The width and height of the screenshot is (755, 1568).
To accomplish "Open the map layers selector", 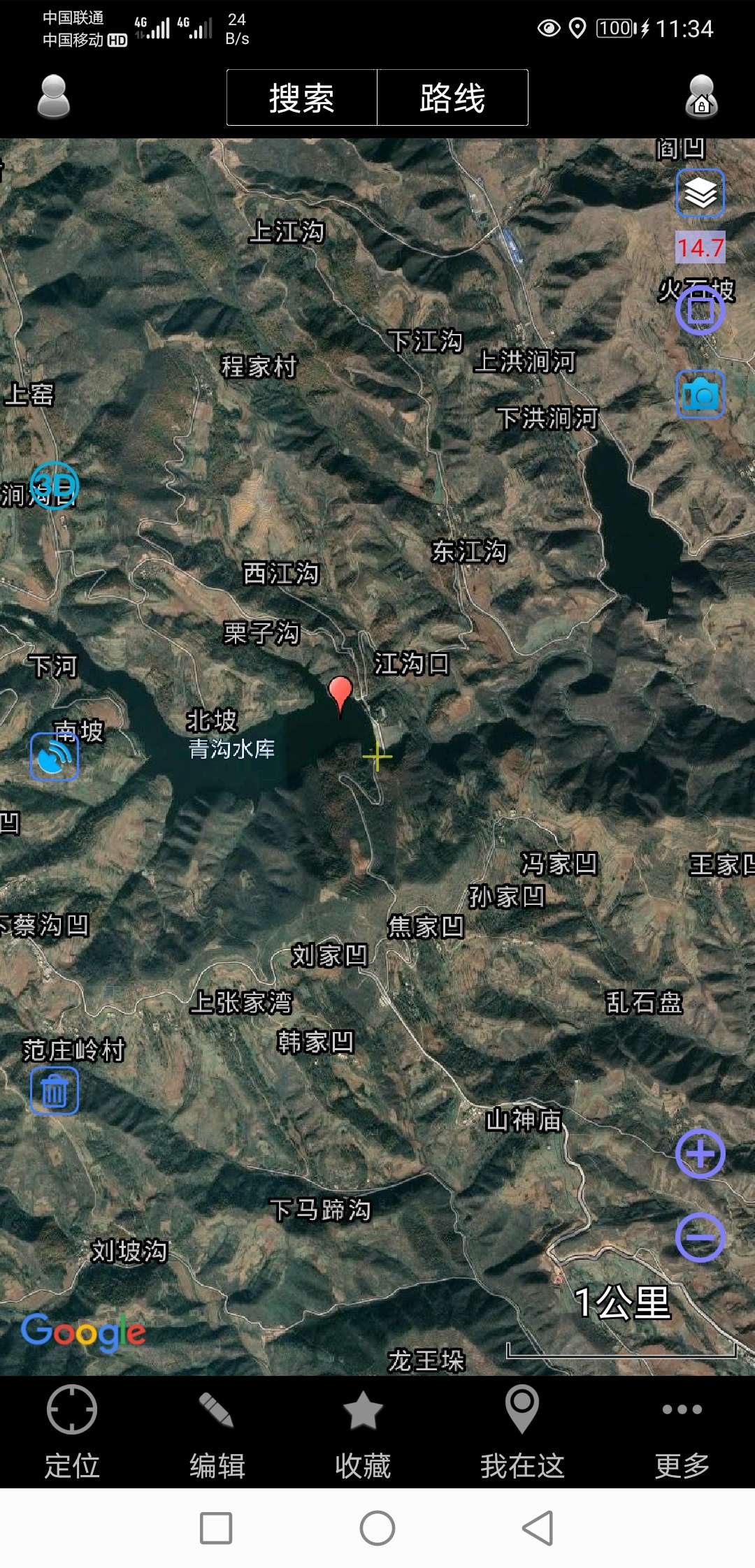I will 700,193.
